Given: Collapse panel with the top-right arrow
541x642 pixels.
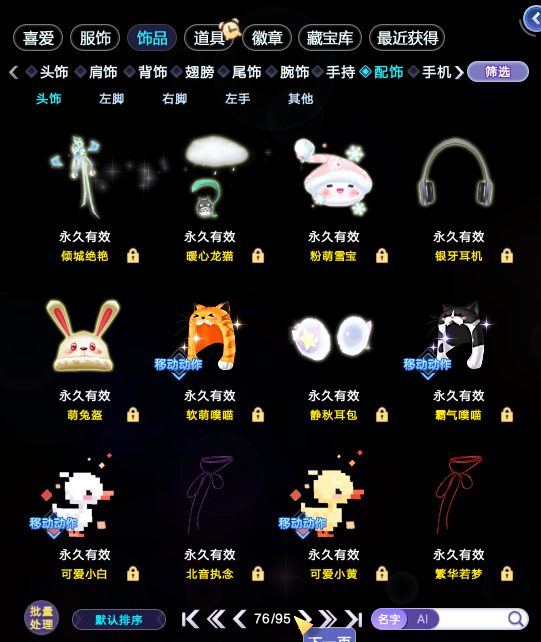Looking at the screenshot, I should (533, 19).
